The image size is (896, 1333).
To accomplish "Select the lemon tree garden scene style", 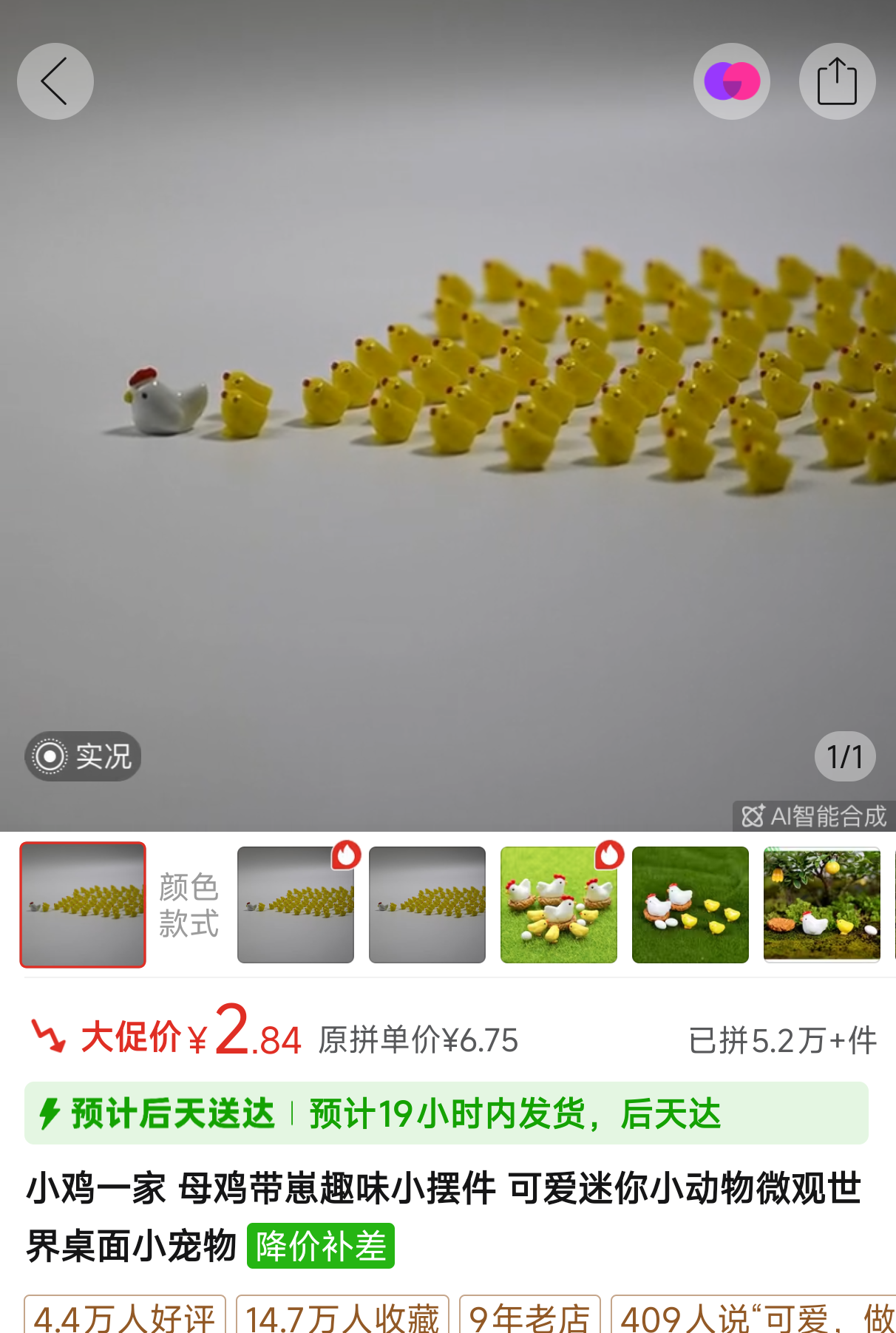I will pyautogui.click(x=822, y=904).
